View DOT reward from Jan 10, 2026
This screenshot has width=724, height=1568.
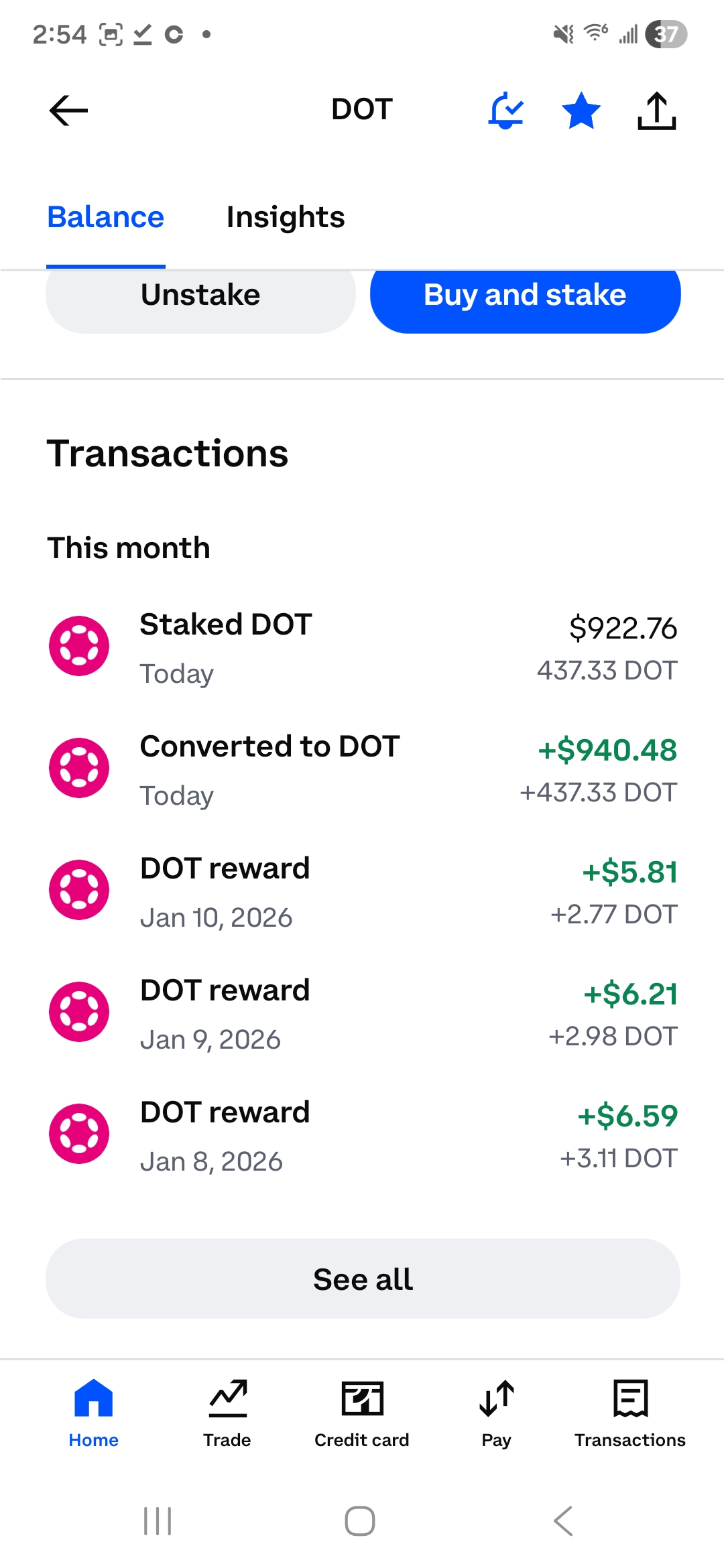click(x=362, y=891)
